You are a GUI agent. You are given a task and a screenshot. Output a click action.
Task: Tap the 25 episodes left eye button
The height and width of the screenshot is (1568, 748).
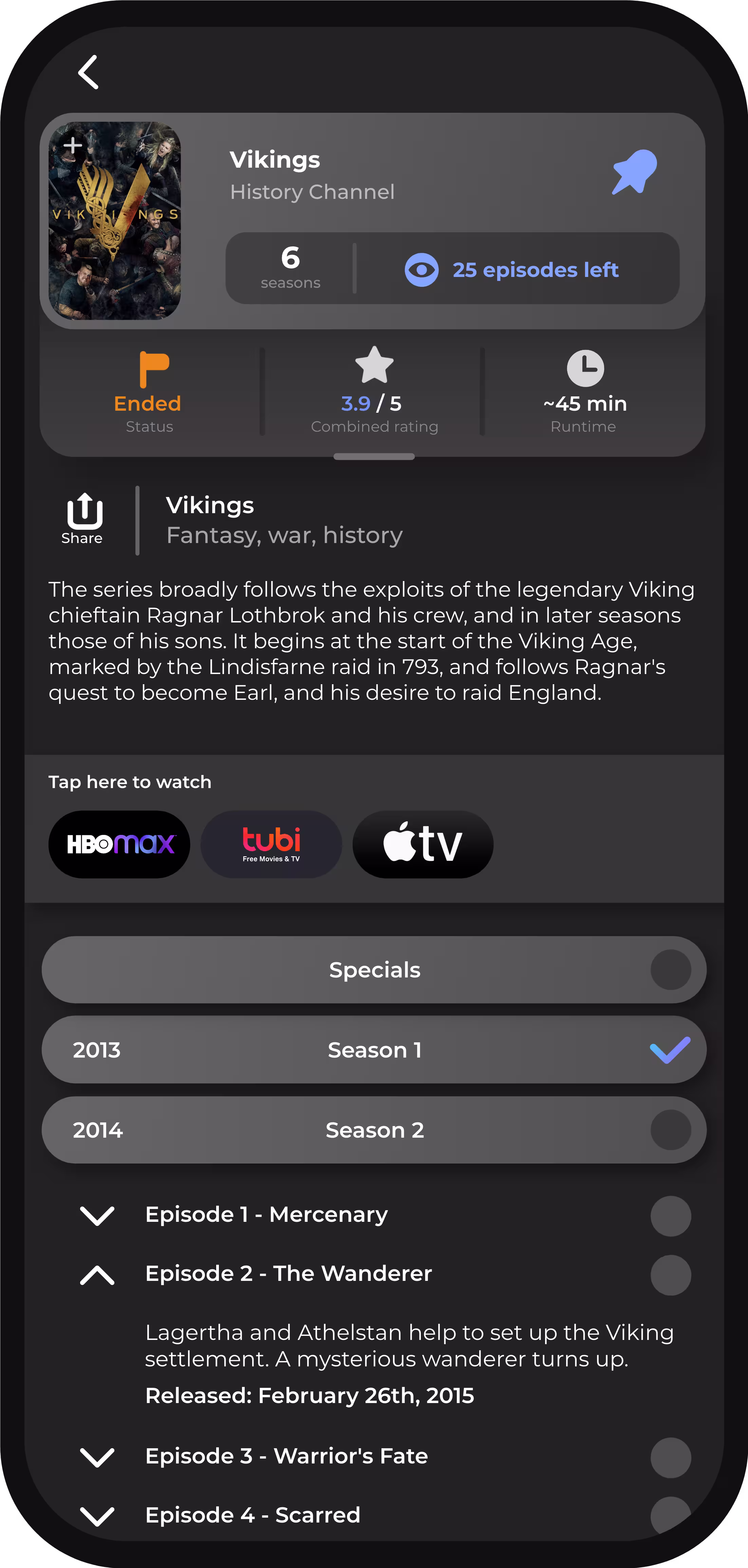[421, 270]
